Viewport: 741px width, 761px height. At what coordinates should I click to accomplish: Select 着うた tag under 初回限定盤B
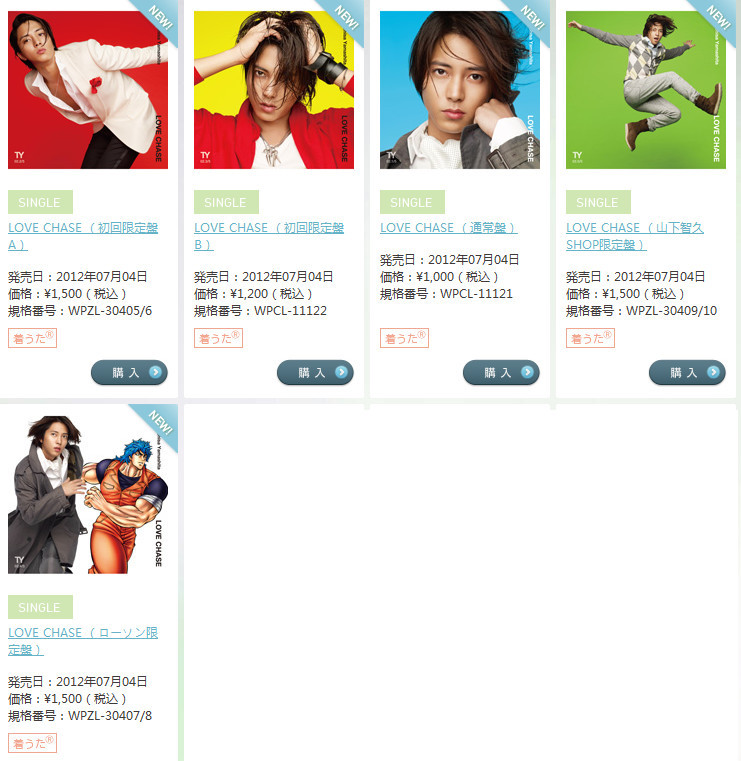pos(219,338)
